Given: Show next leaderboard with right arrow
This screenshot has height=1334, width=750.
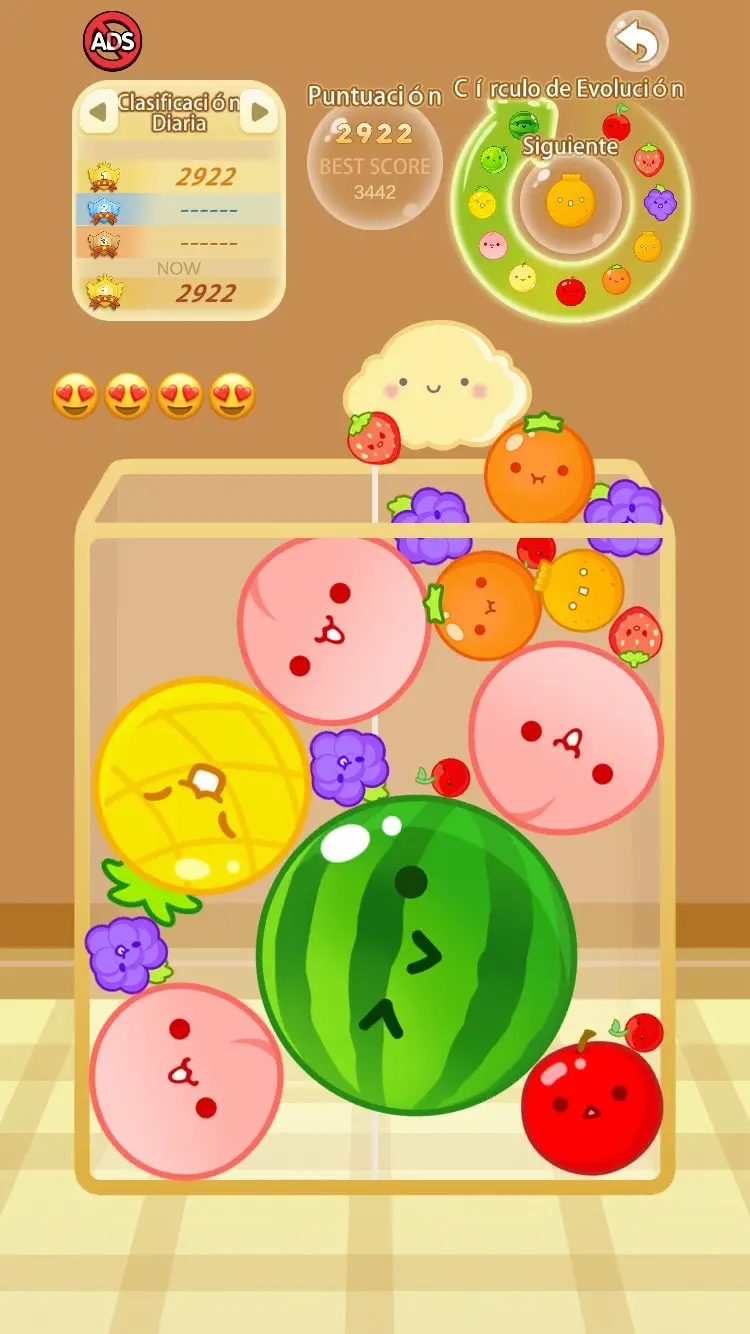Looking at the screenshot, I should 259,112.
